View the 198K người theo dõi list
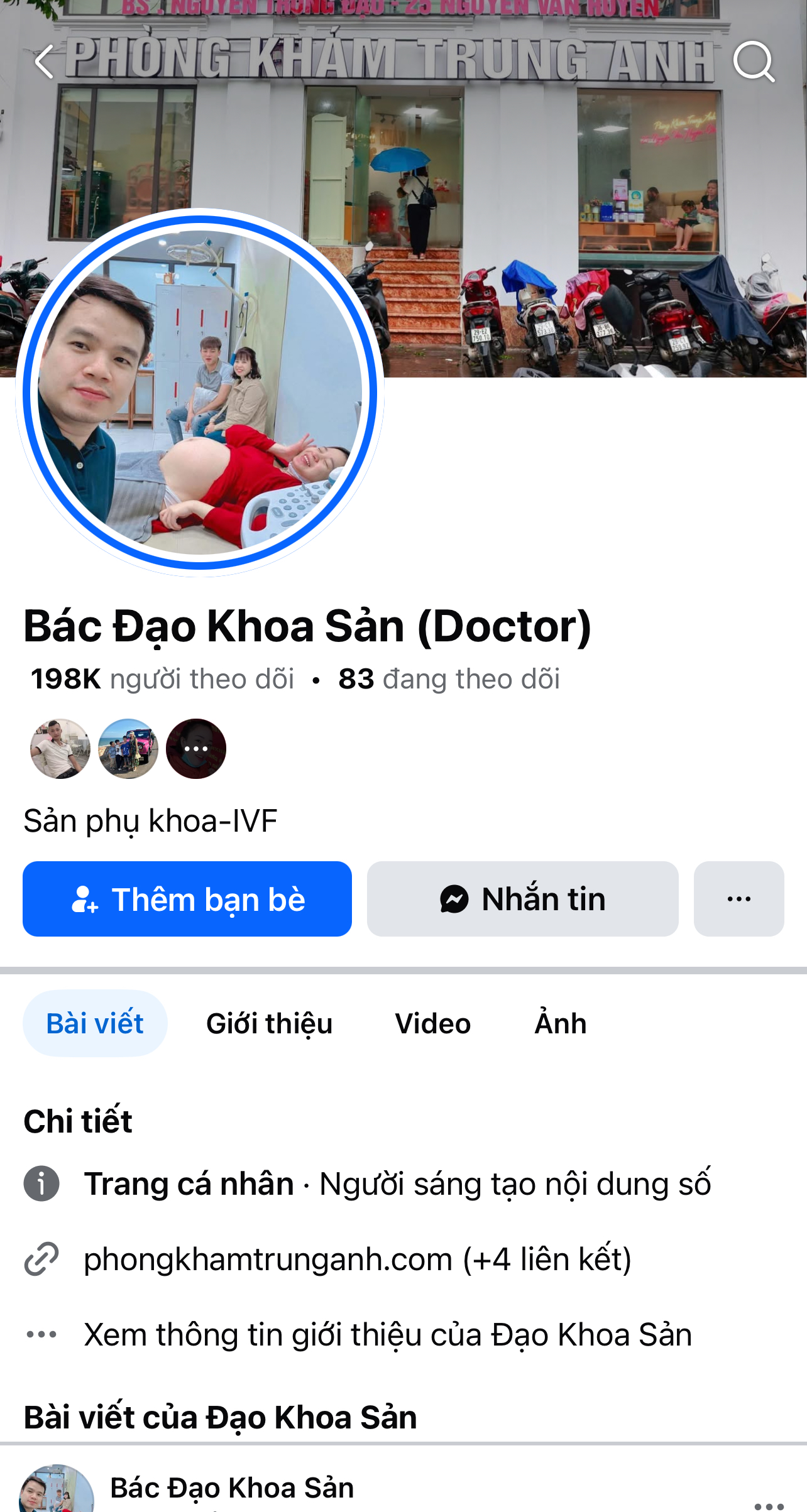807x1512 pixels. (163, 679)
